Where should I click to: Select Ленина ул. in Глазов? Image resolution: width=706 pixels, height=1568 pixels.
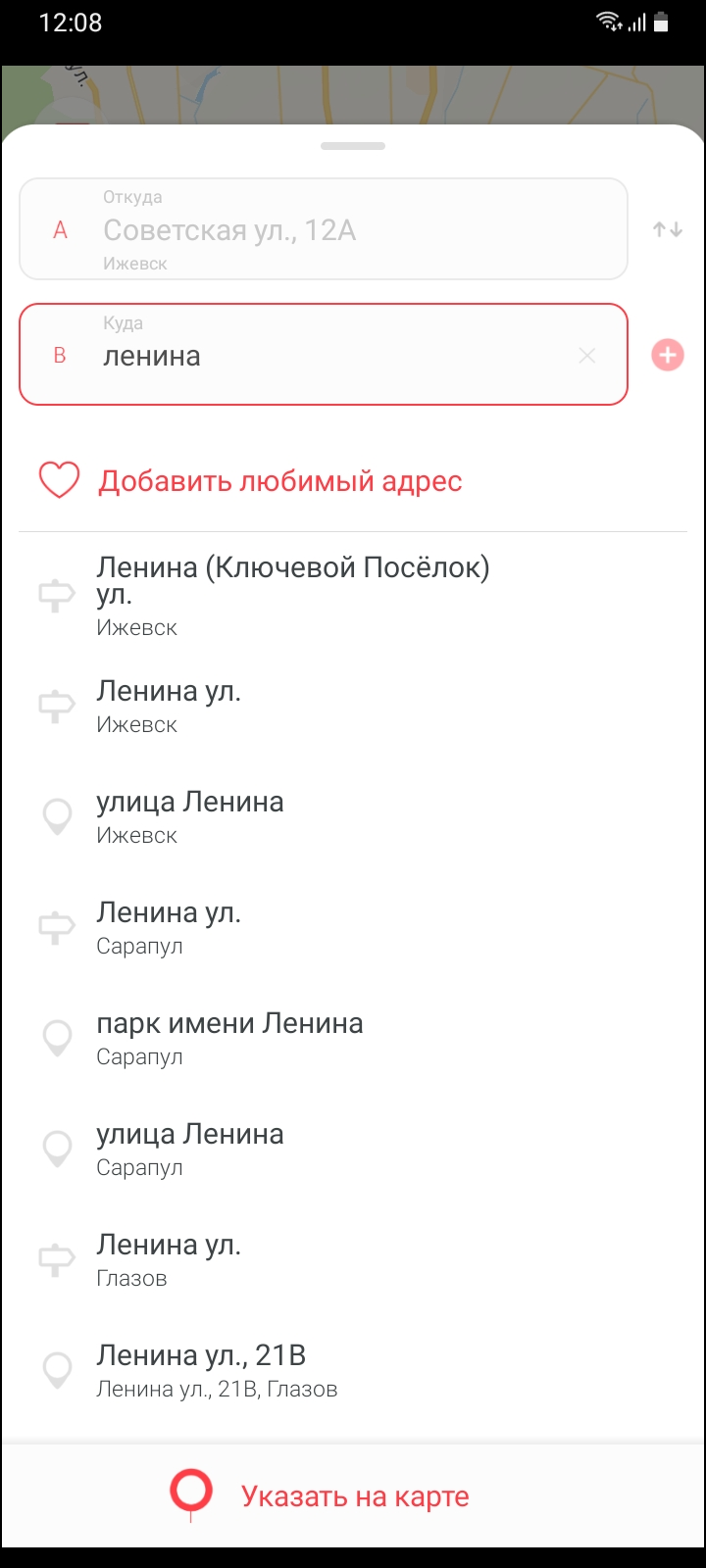pos(353,1260)
